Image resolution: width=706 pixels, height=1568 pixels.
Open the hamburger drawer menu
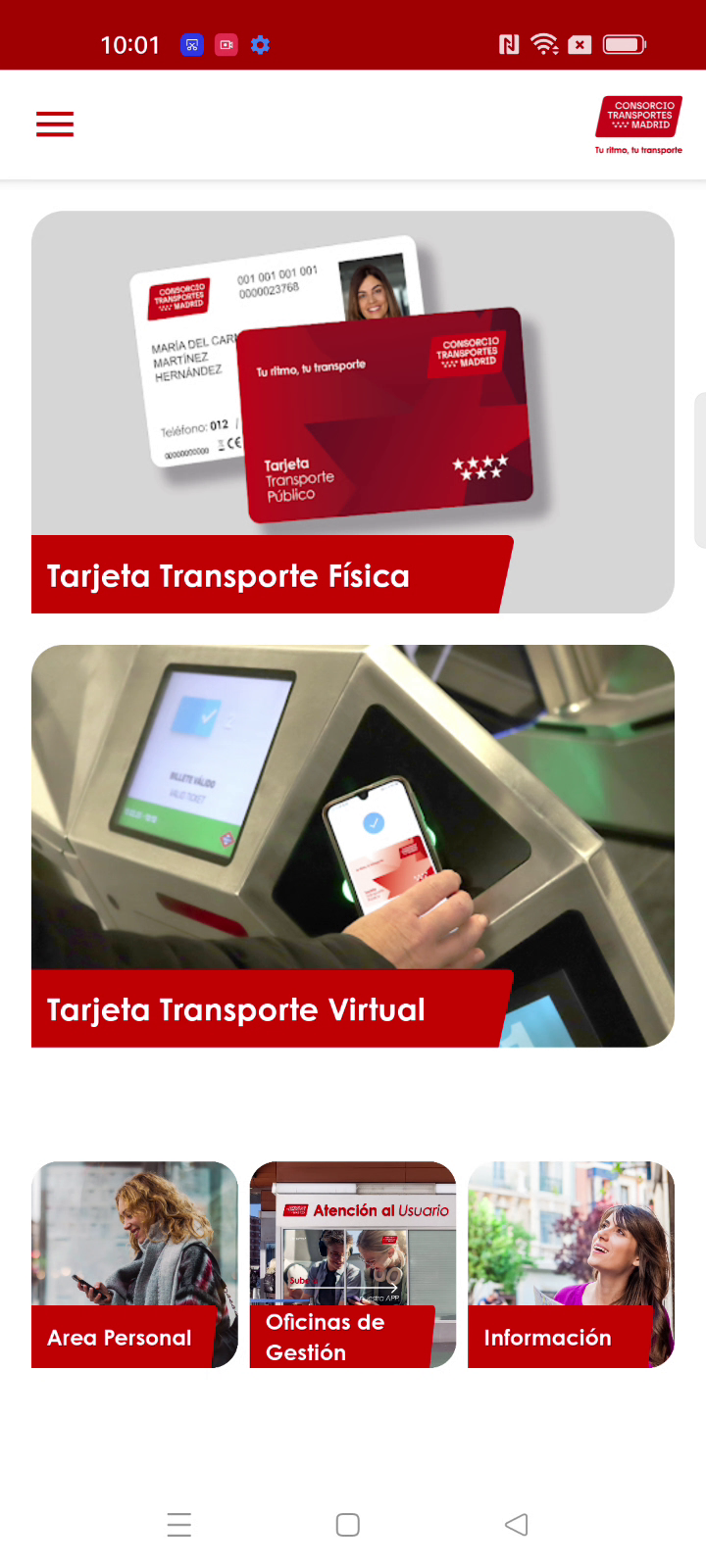coord(55,124)
